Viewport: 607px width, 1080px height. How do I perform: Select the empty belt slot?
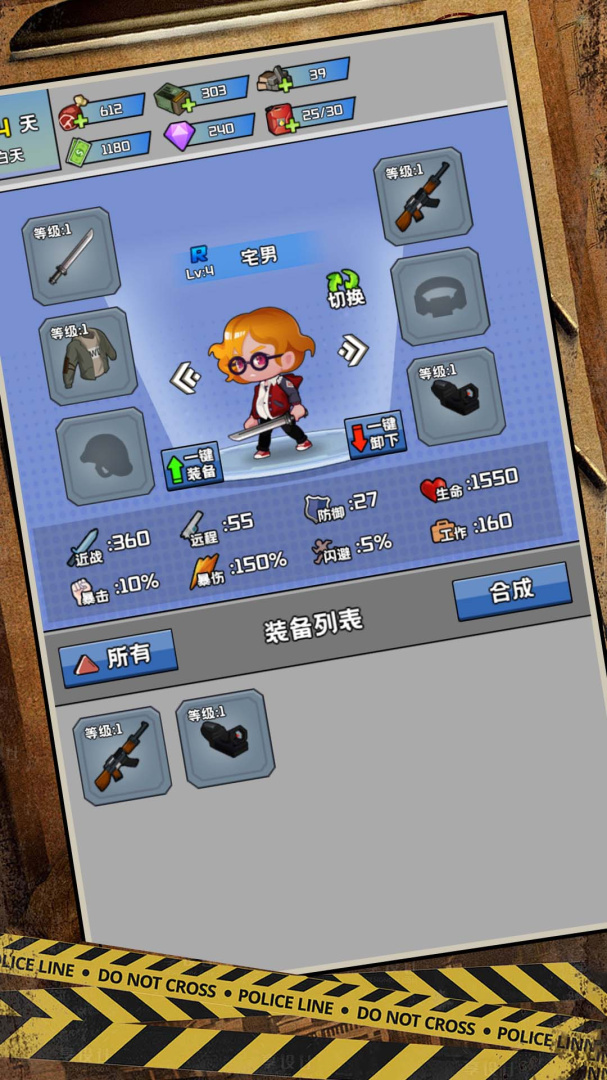(x=440, y=296)
